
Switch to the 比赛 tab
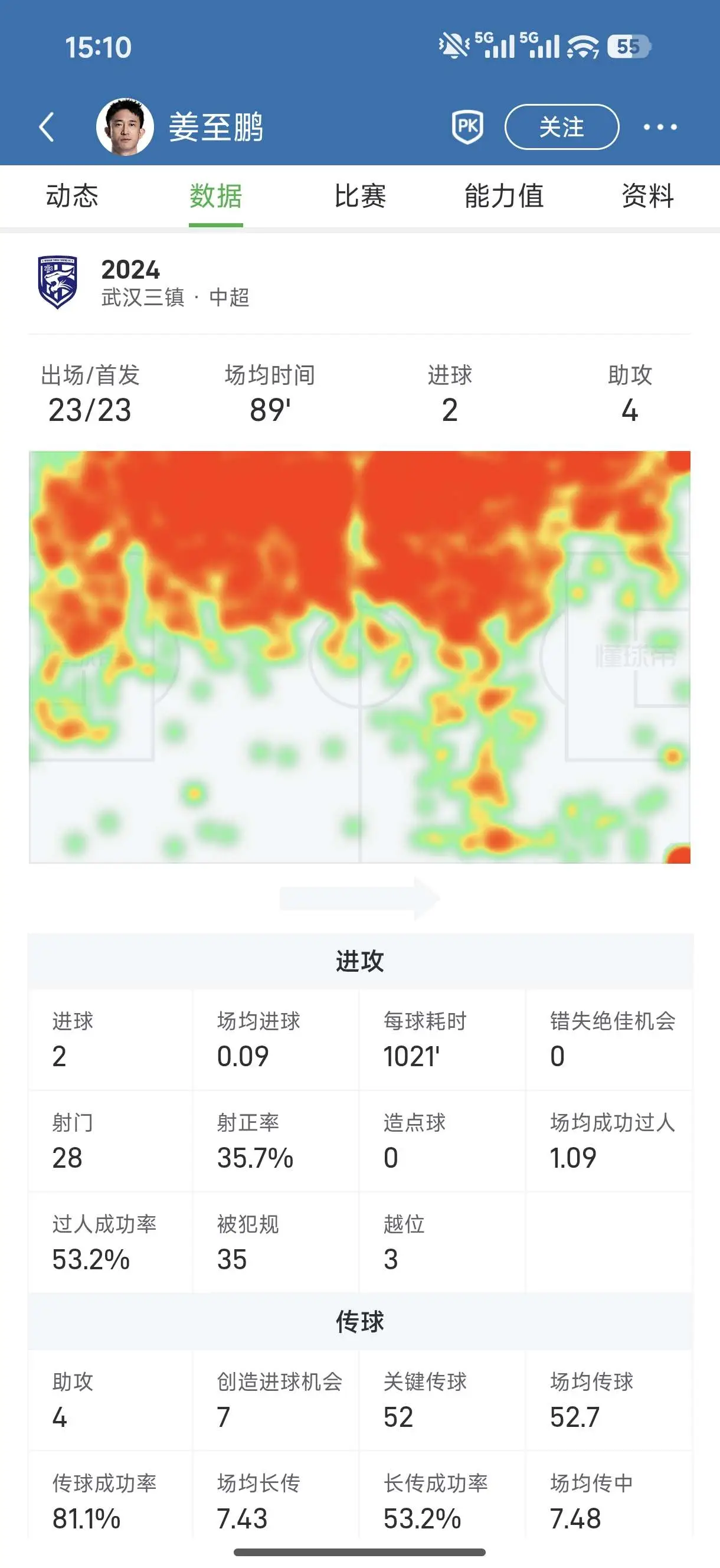[x=359, y=196]
